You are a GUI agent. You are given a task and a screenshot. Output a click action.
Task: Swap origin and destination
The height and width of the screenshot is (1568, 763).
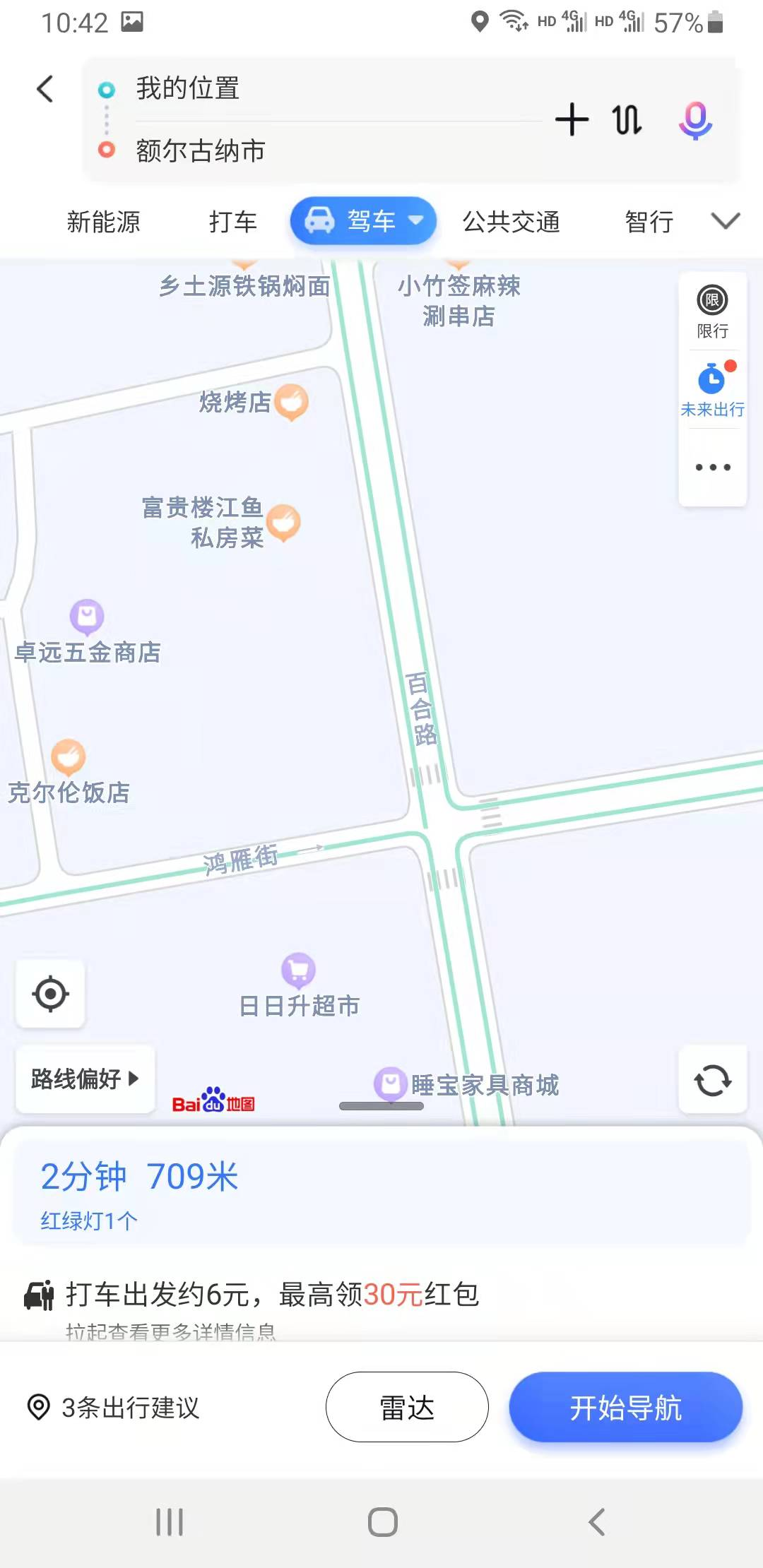(x=627, y=119)
